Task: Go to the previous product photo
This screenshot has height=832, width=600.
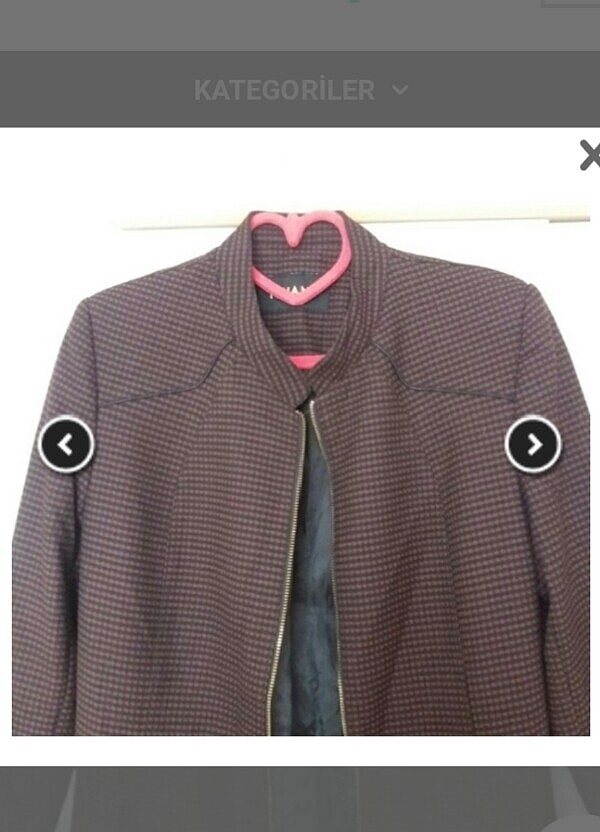Action: [67, 445]
